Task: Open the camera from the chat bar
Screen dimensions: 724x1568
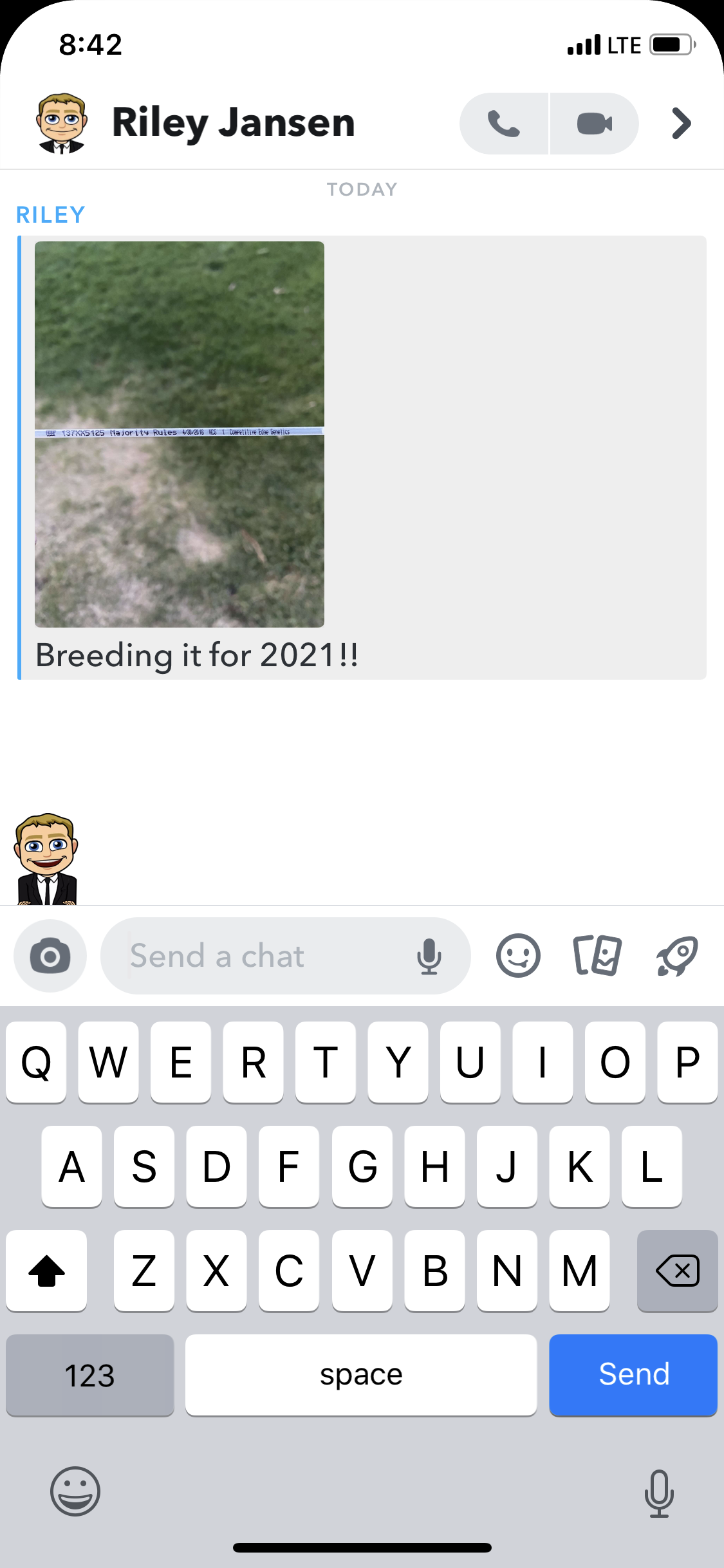Action: point(50,956)
